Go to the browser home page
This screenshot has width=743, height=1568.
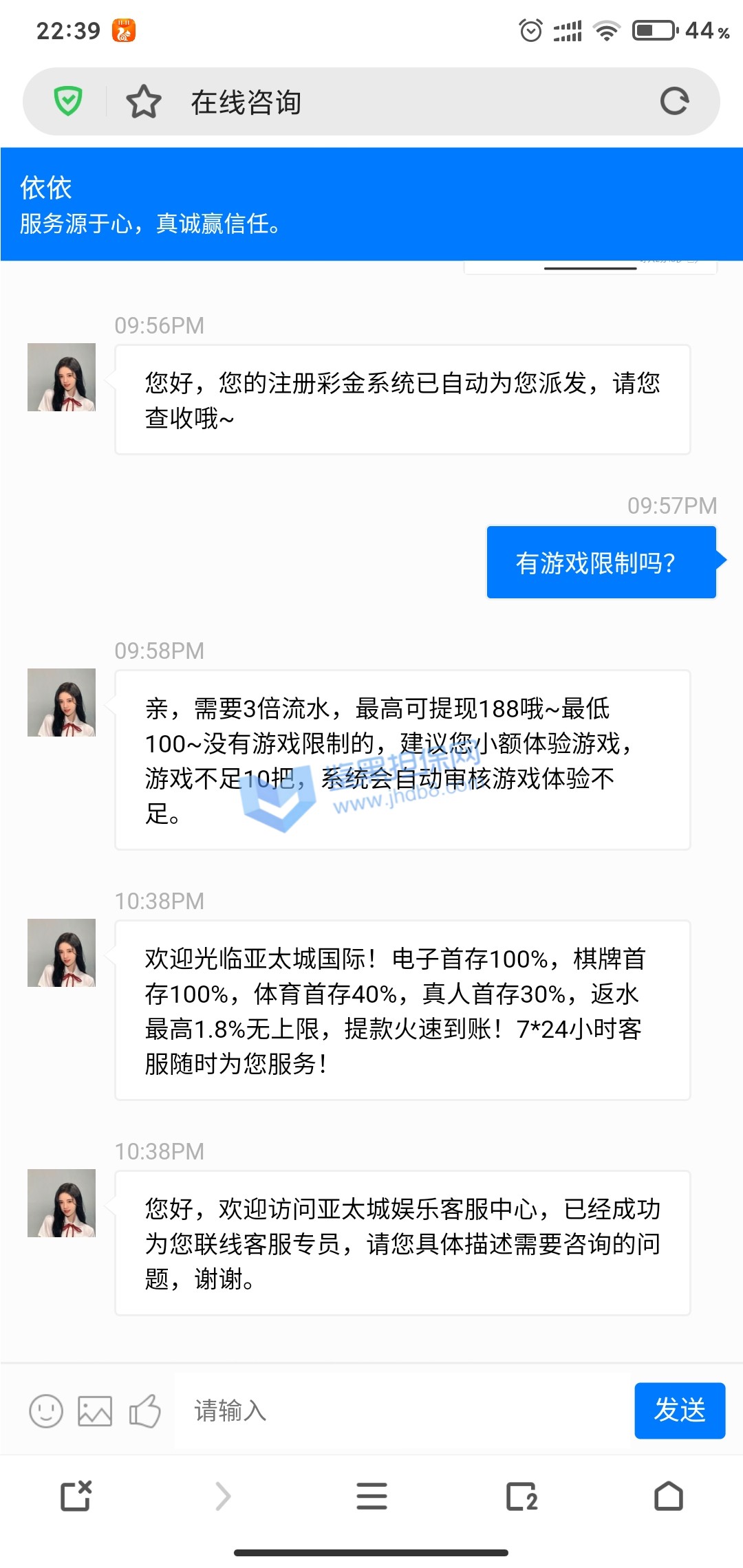tap(668, 1496)
